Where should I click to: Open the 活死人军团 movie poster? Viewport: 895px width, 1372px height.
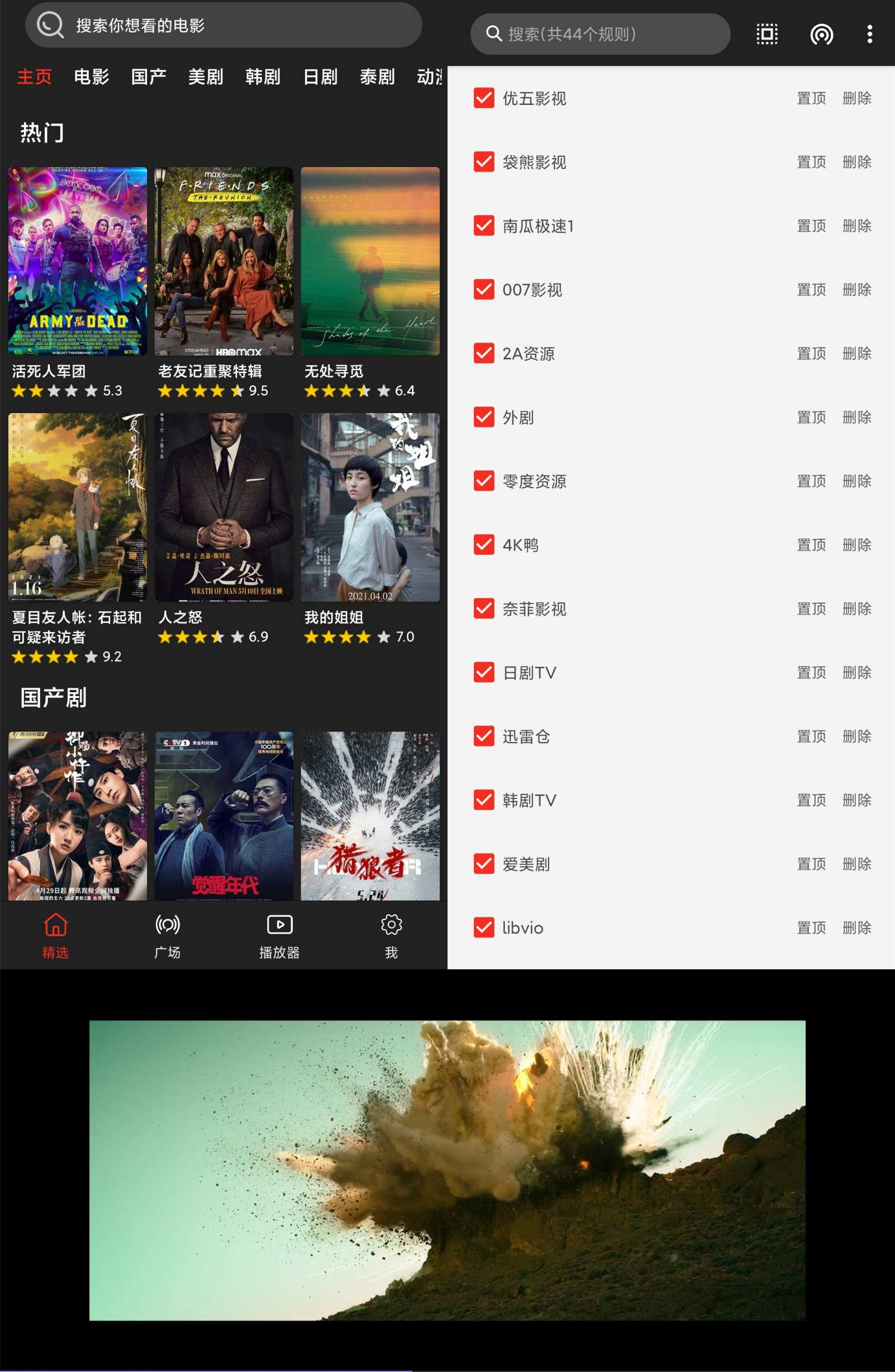pos(78,261)
